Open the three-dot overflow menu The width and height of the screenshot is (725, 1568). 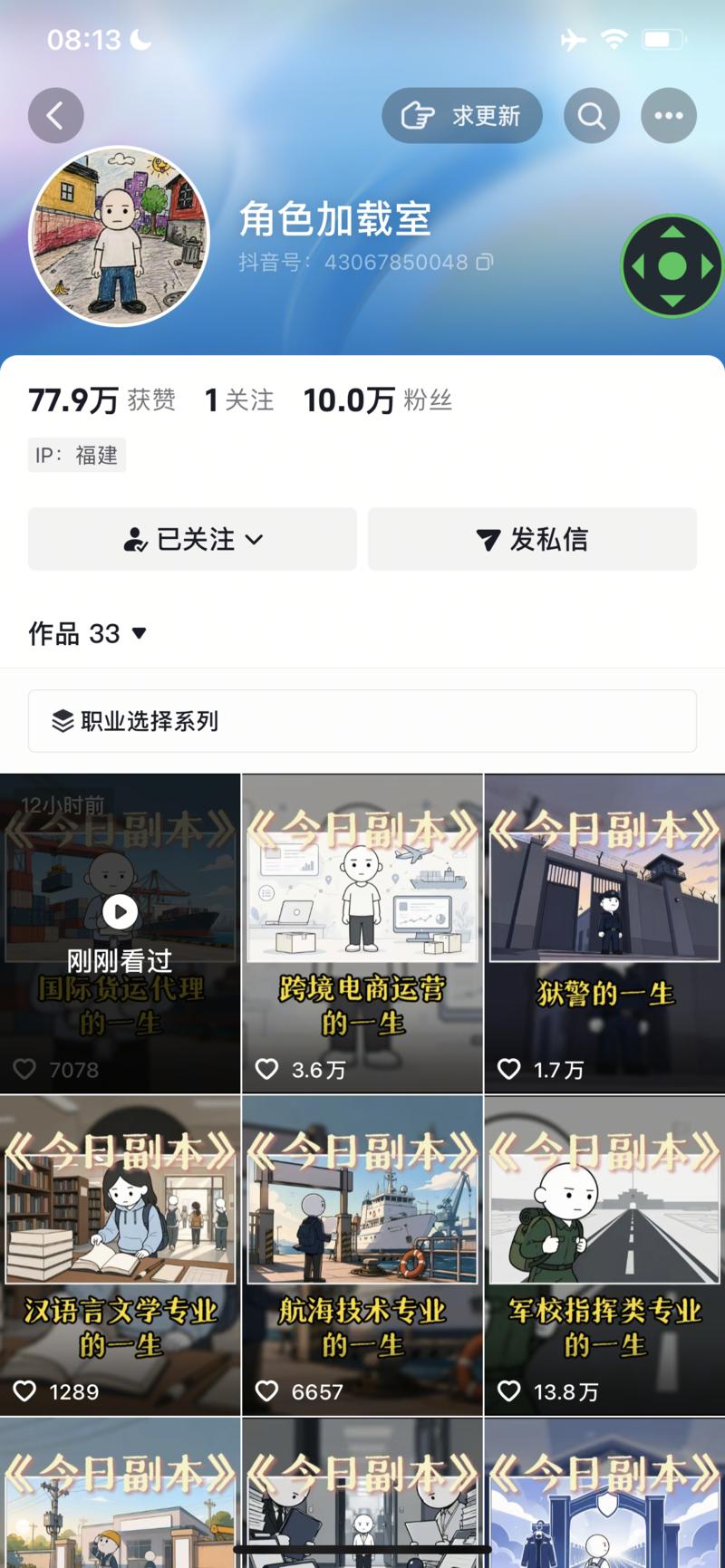point(669,116)
